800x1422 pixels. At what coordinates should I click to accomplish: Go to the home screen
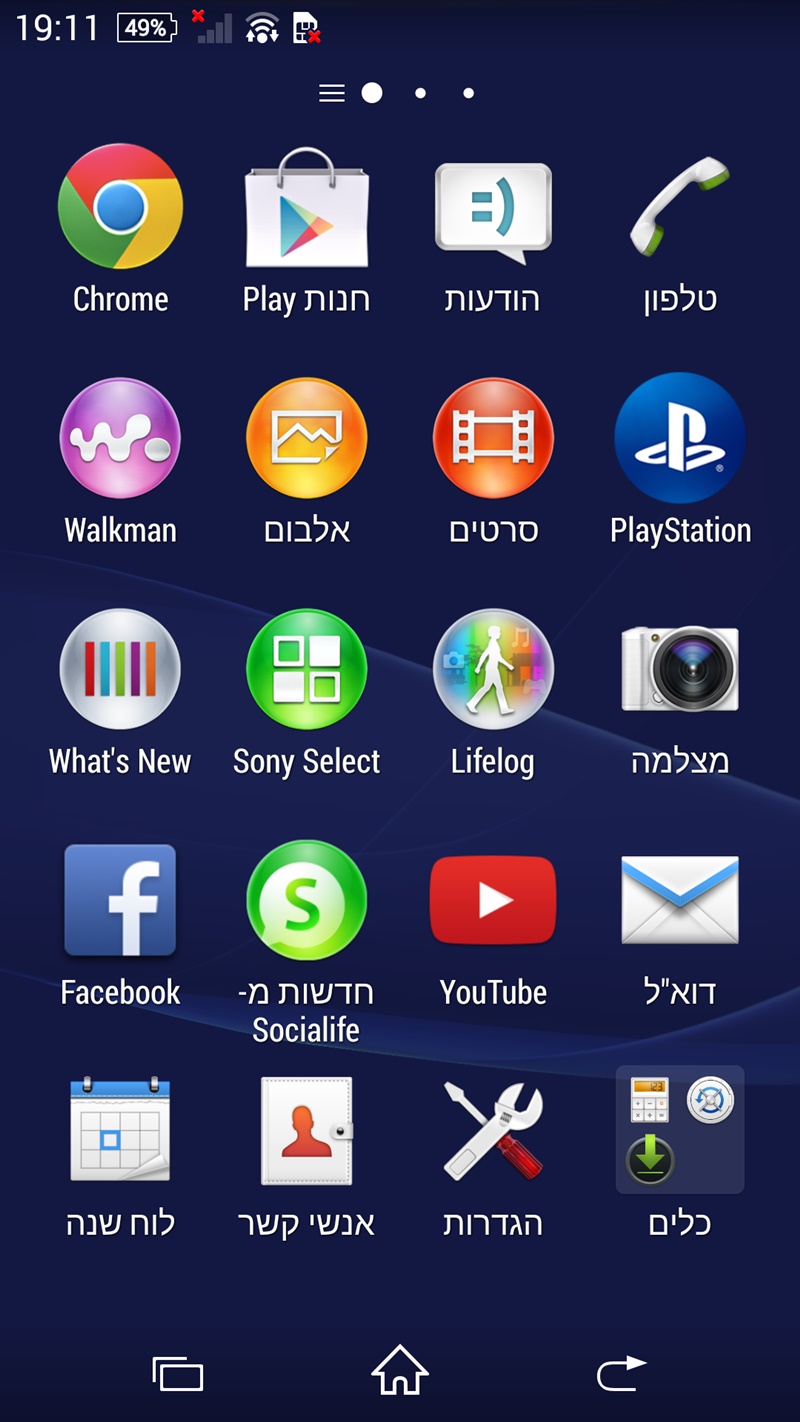click(400, 1372)
